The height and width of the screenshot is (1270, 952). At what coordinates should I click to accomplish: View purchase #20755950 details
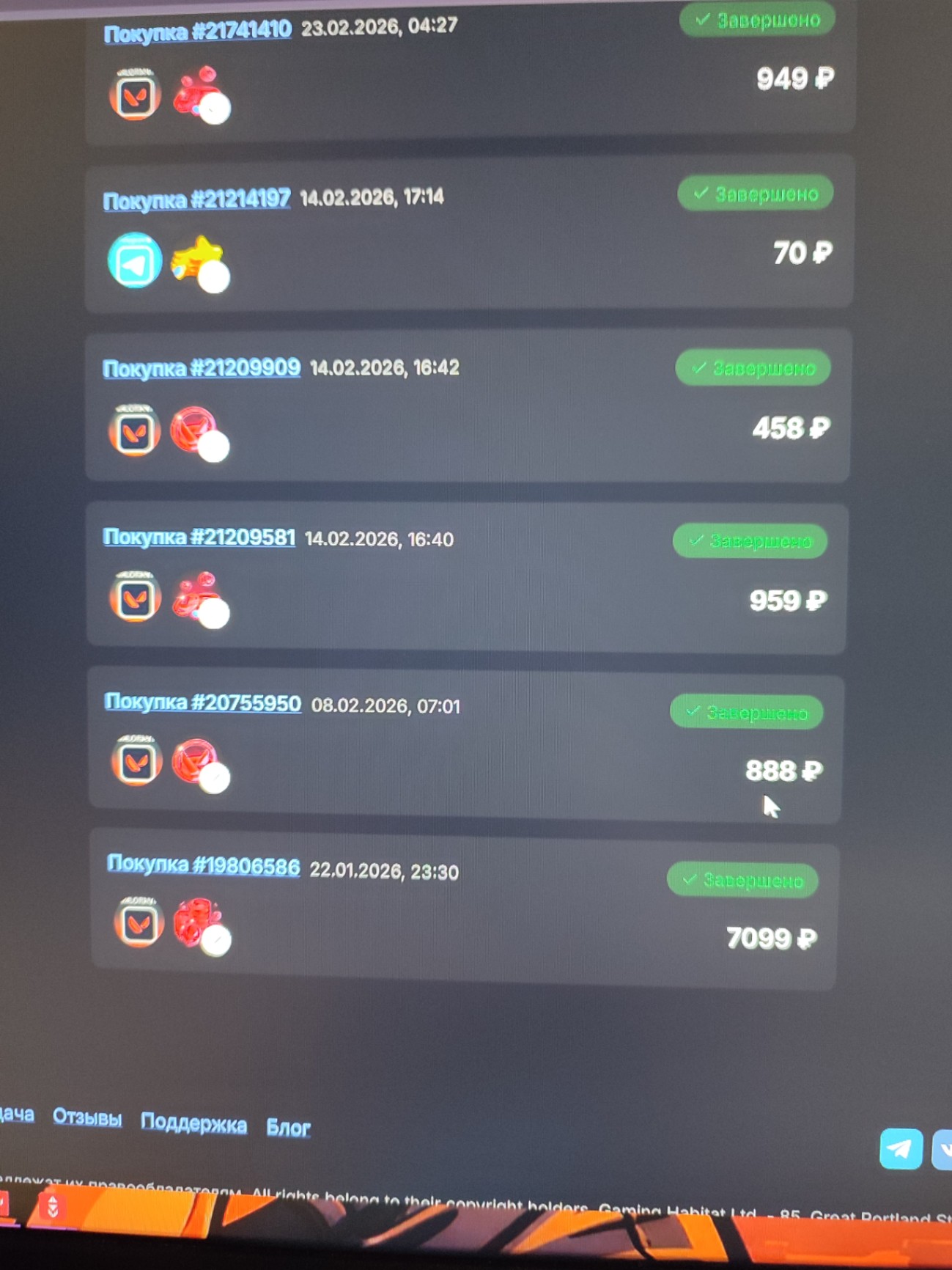click(x=202, y=702)
